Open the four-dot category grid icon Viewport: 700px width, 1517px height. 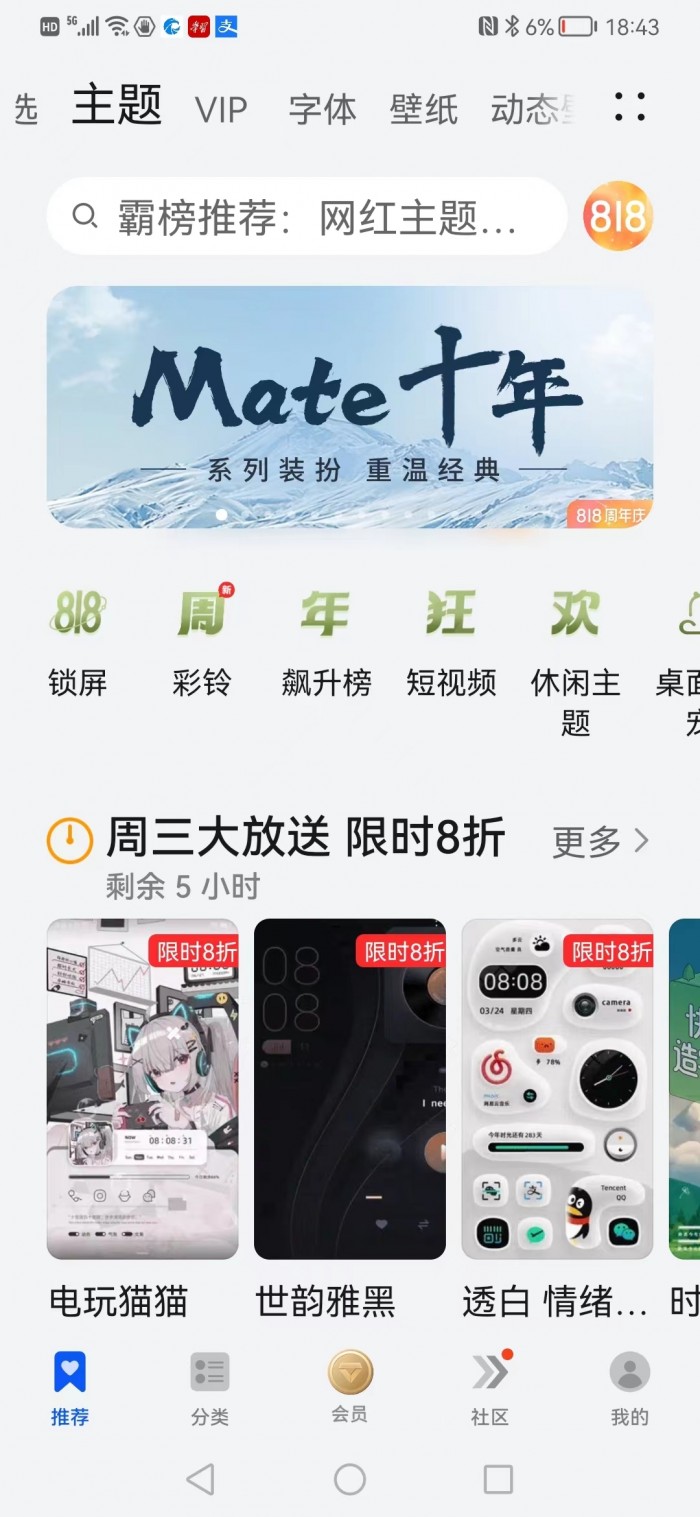[x=630, y=107]
